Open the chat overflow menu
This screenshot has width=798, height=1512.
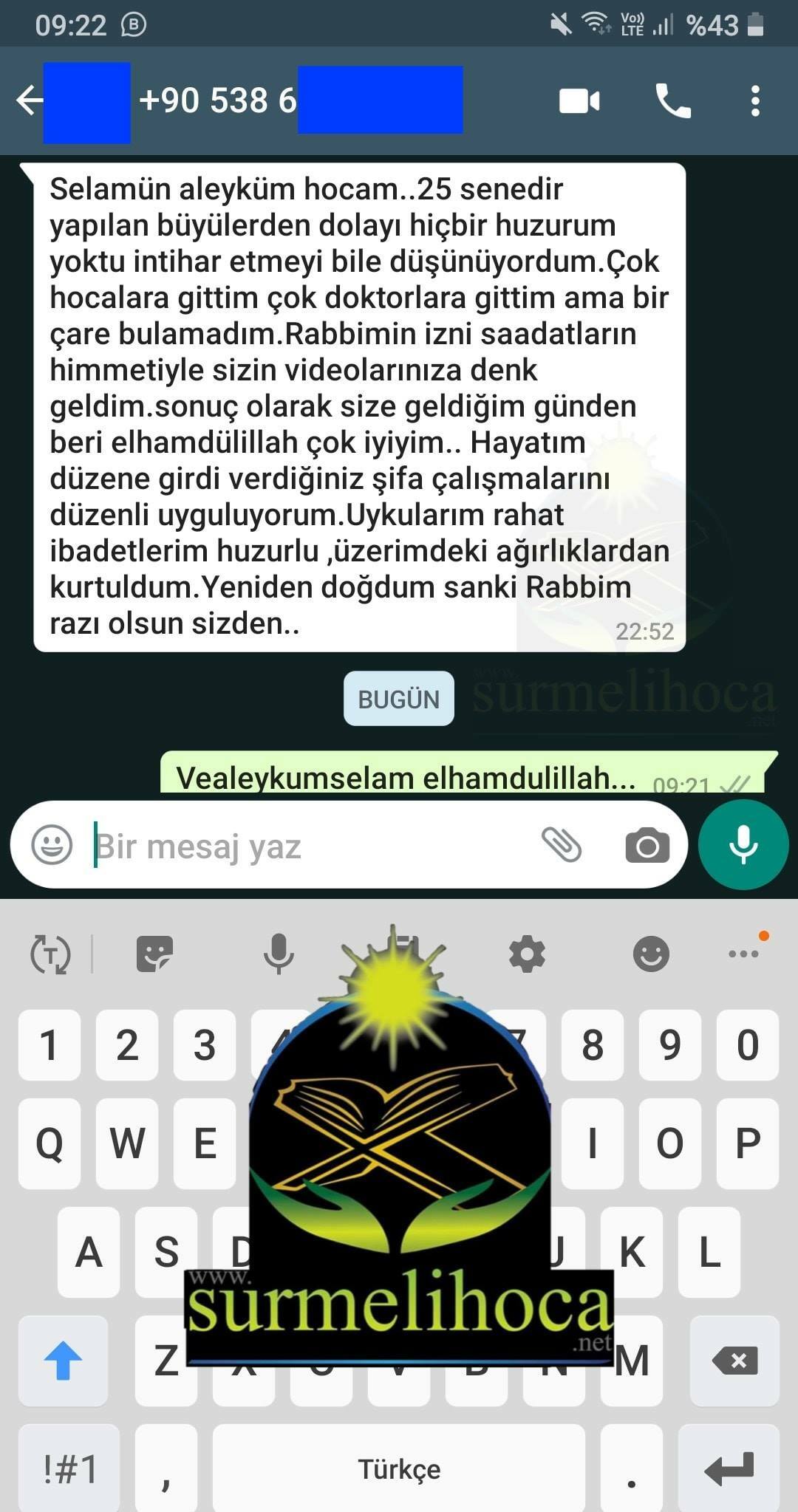pos(754,101)
